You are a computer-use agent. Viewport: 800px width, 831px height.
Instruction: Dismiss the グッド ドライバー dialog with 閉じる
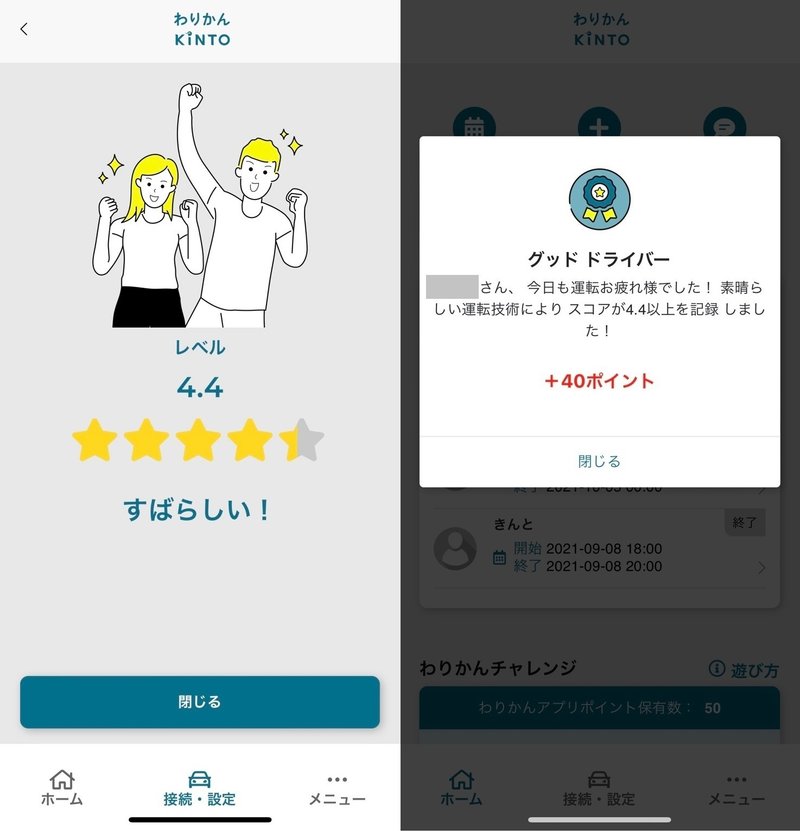(x=599, y=461)
